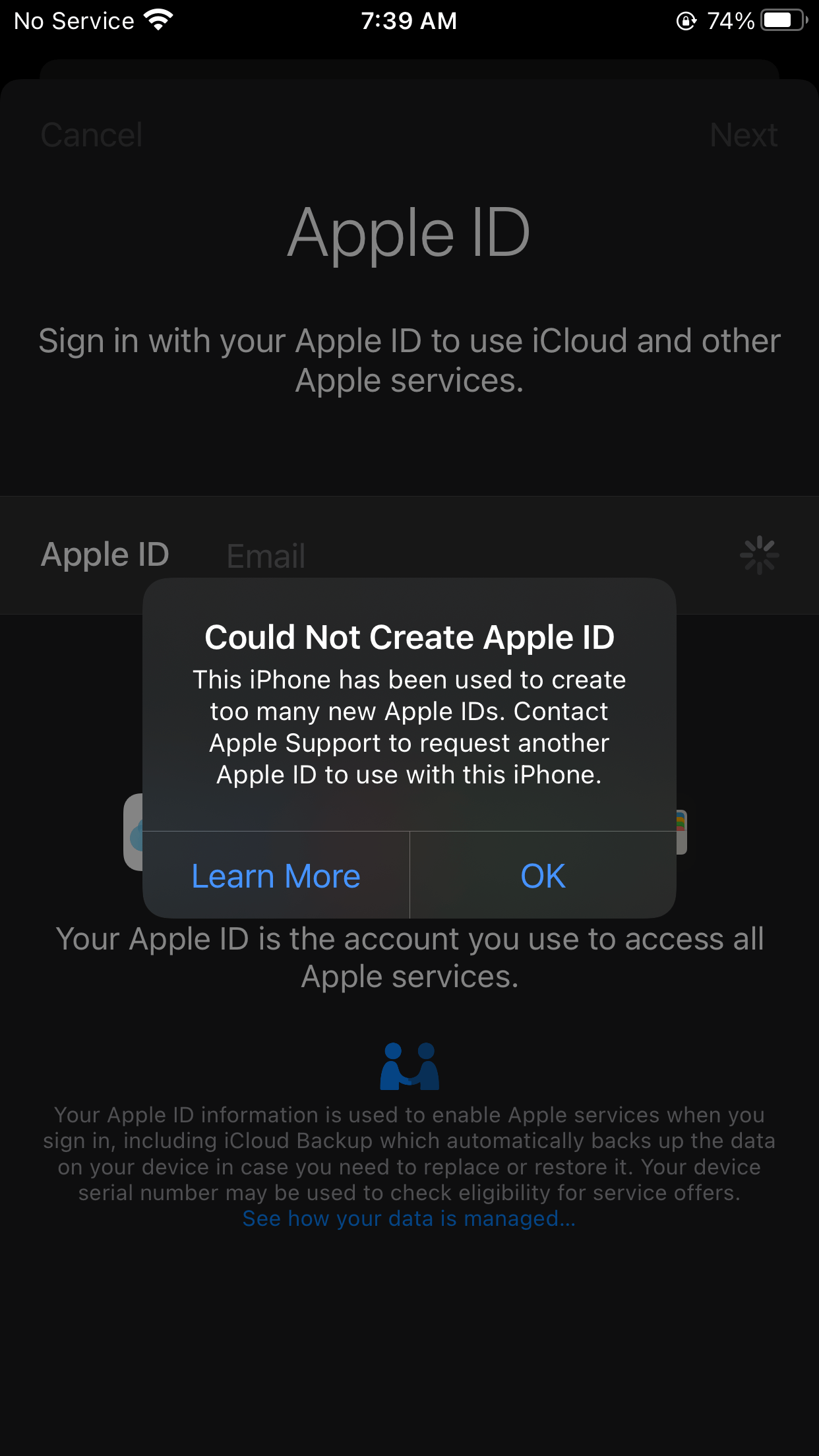The height and width of the screenshot is (1456, 819).
Task: Tap Next to continue sign-in
Action: (x=743, y=135)
